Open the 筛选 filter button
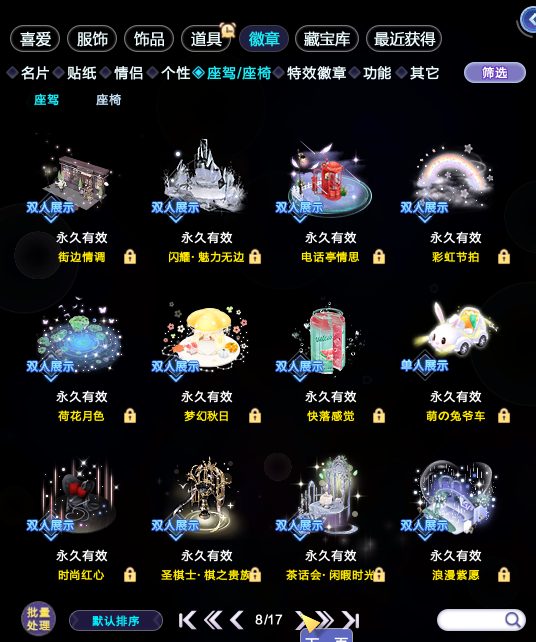Image resolution: width=536 pixels, height=642 pixels. 494,73
